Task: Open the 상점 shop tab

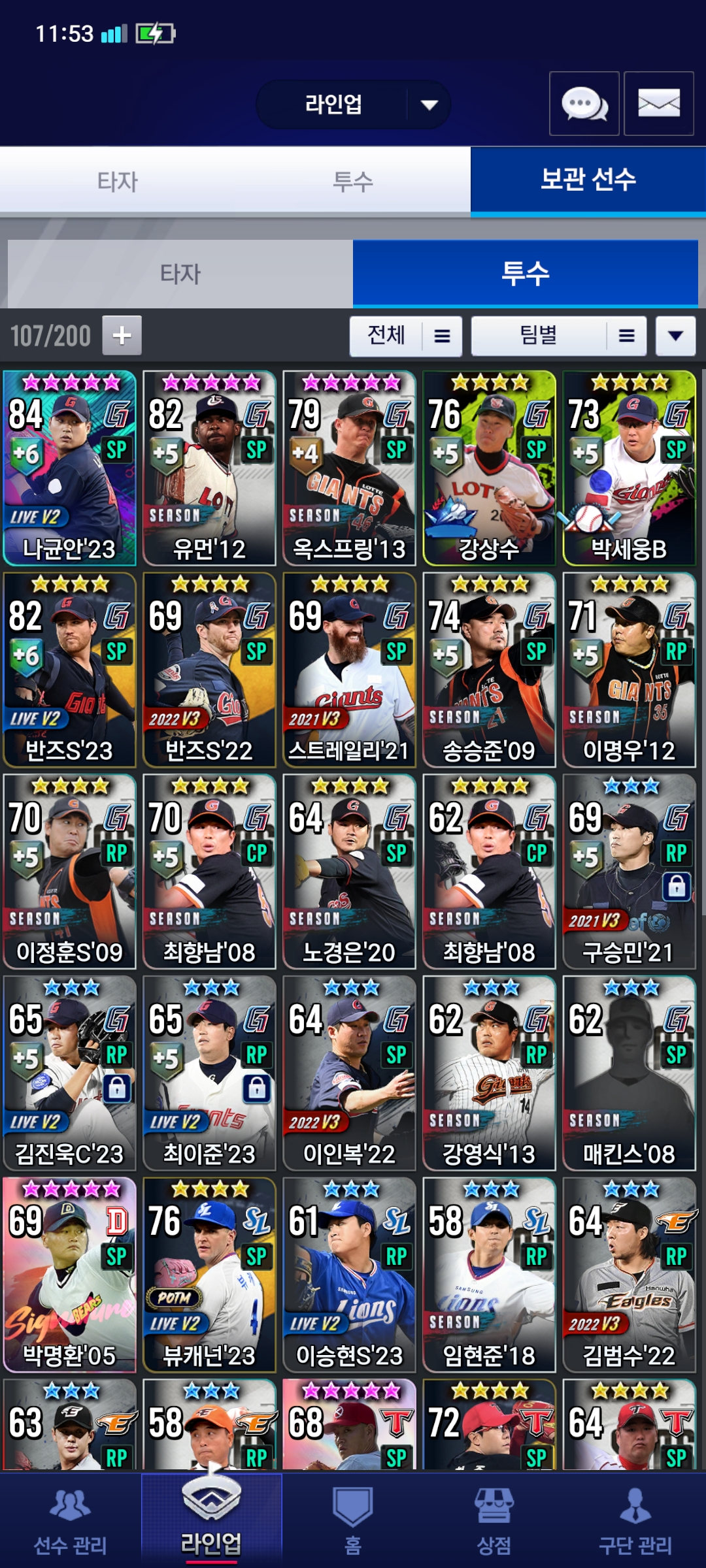Action: pyautogui.click(x=494, y=1521)
